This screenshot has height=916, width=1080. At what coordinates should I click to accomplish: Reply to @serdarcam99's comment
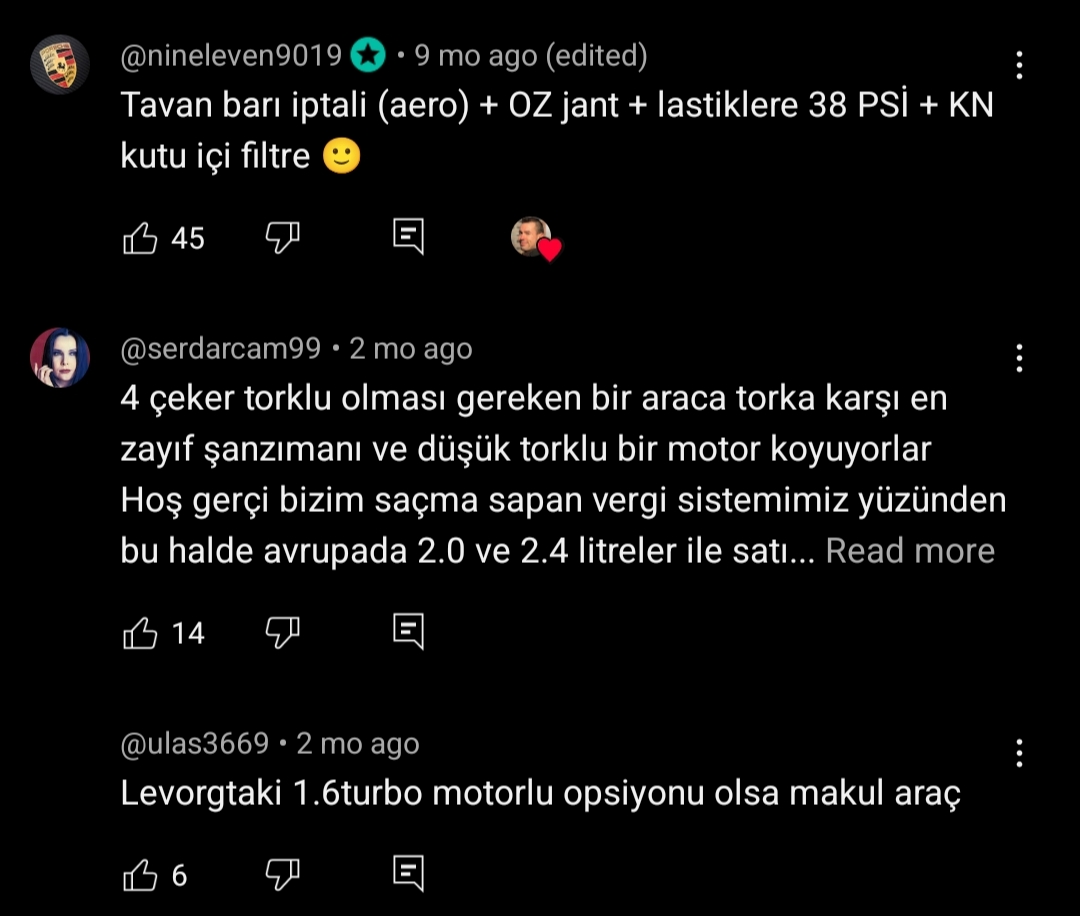408,632
